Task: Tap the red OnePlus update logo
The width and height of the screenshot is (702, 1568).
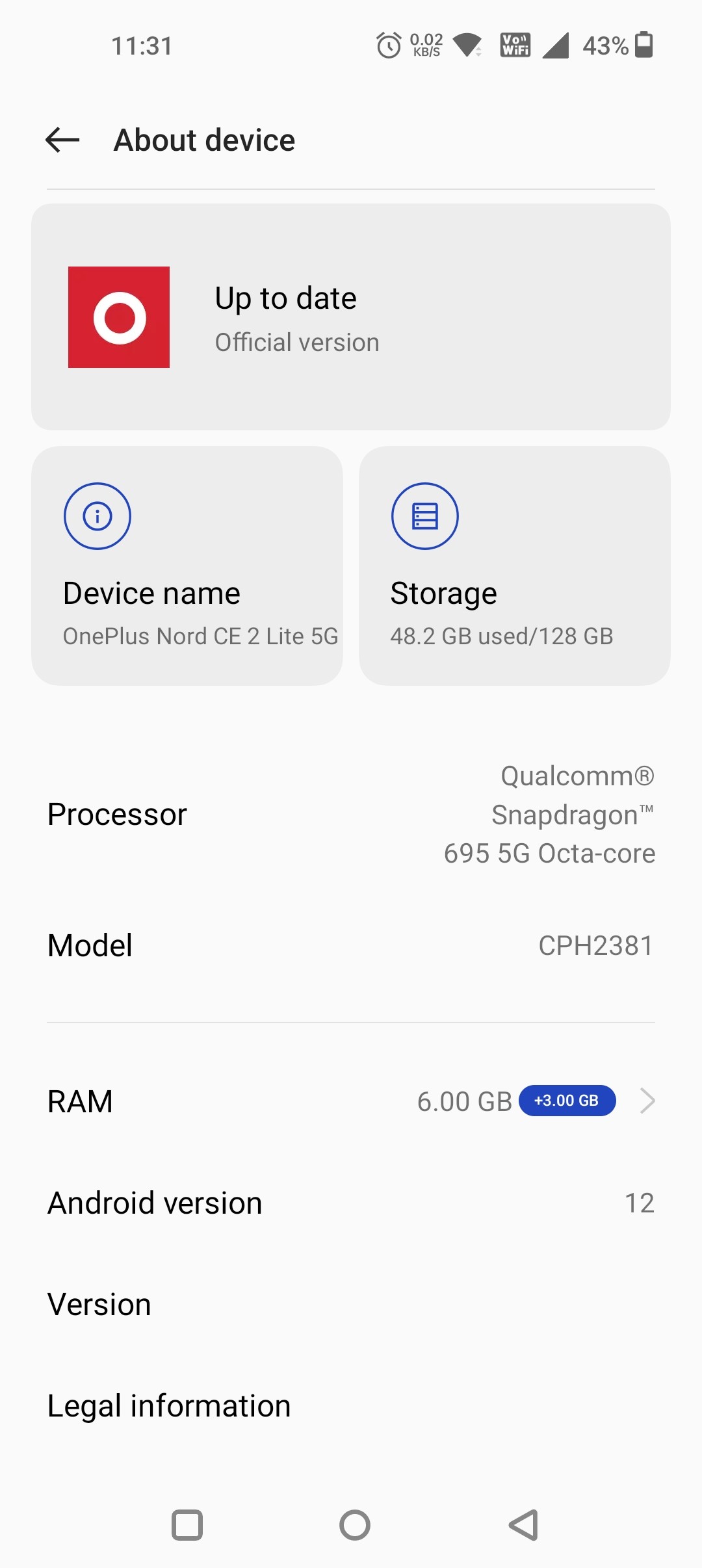Action: tap(119, 317)
